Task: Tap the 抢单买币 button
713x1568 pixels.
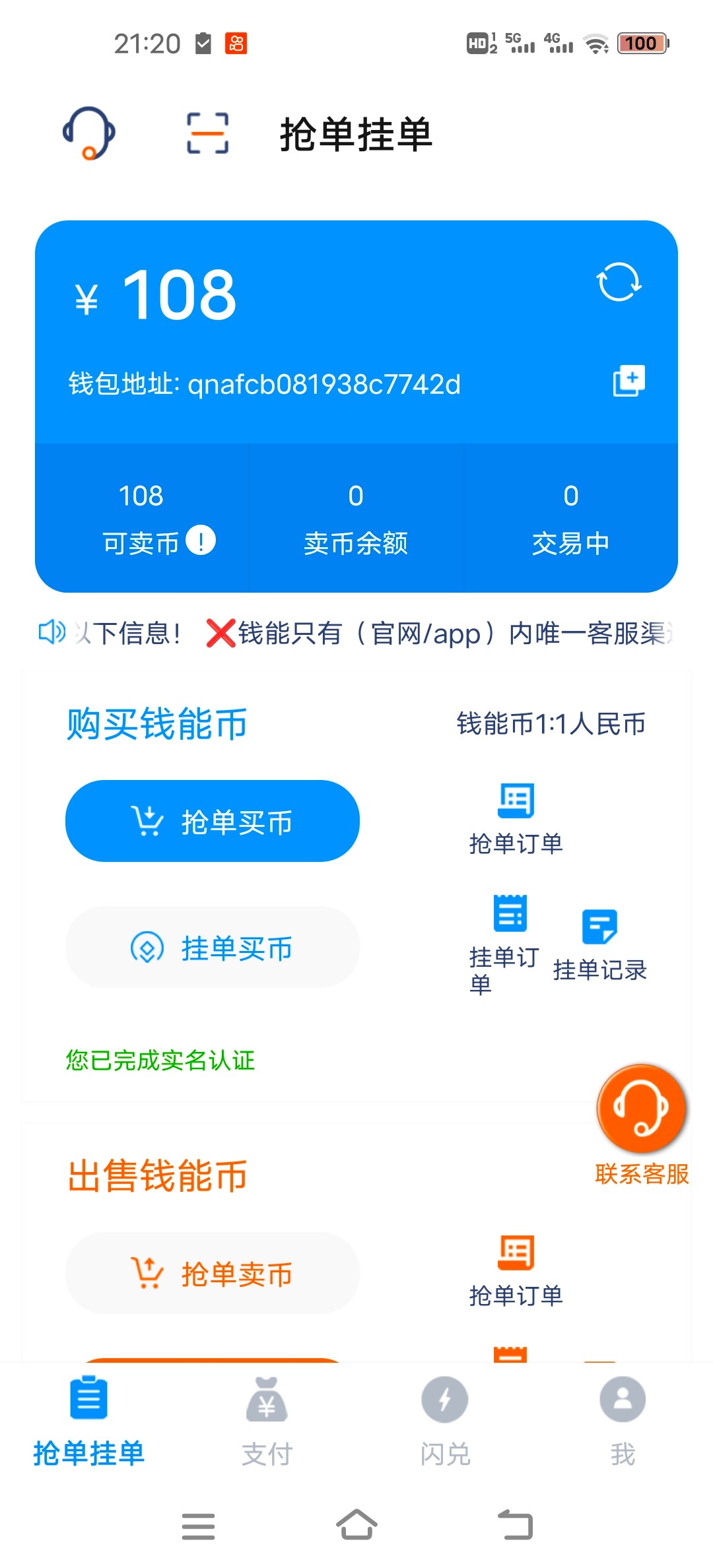Action: (213, 821)
